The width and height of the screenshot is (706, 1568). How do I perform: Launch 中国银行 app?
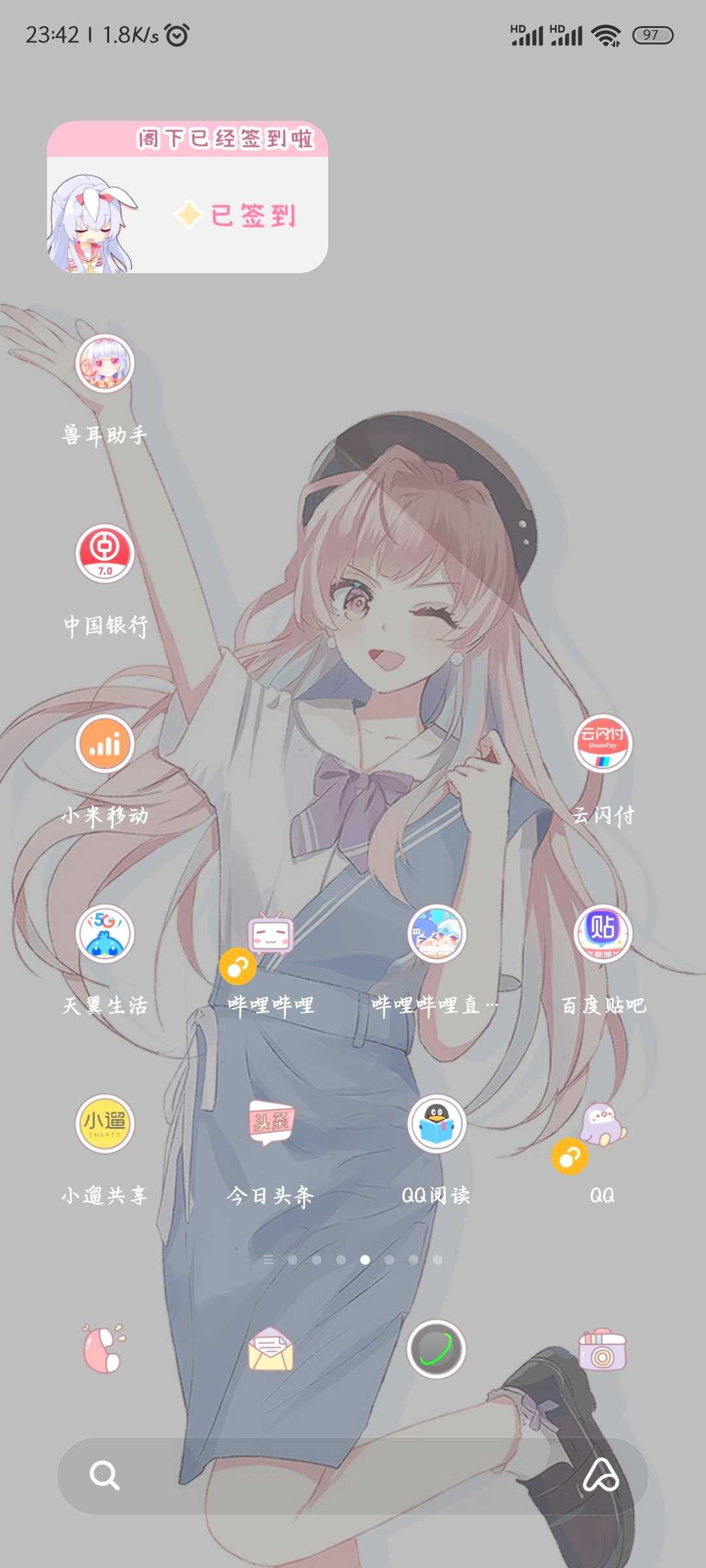(x=105, y=553)
